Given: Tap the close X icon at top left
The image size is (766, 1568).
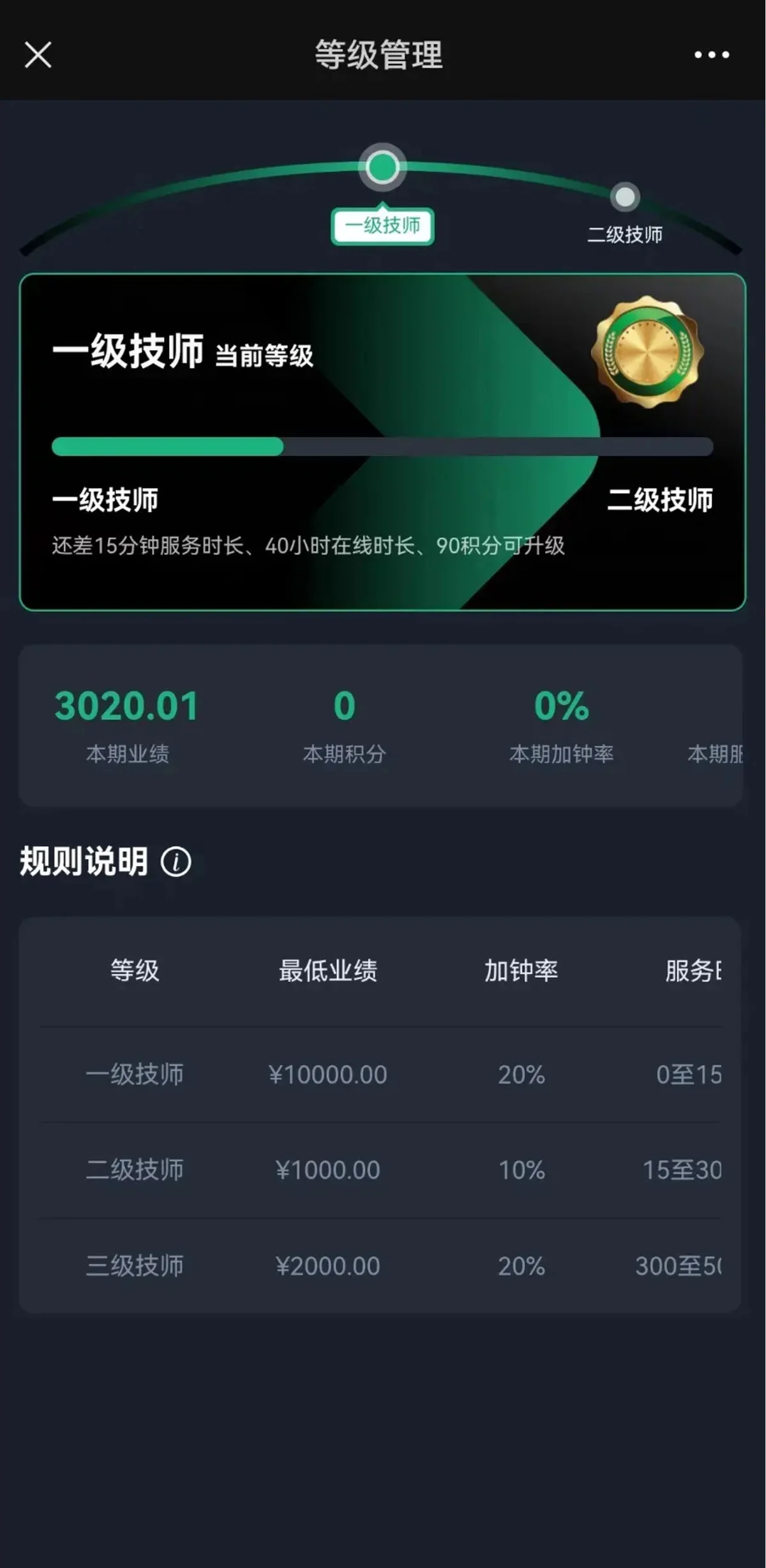Looking at the screenshot, I should [x=38, y=54].
